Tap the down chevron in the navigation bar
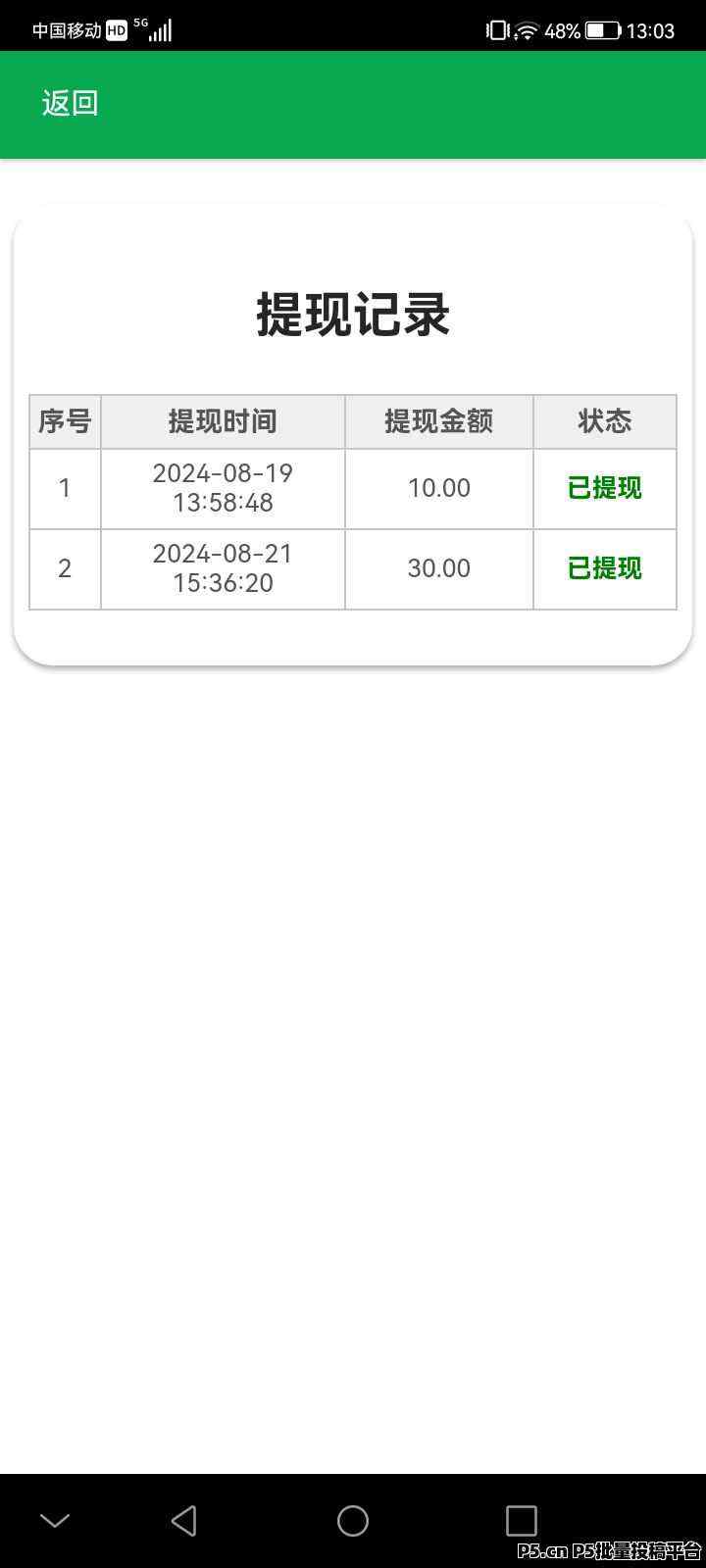 (x=55, y=1520)
